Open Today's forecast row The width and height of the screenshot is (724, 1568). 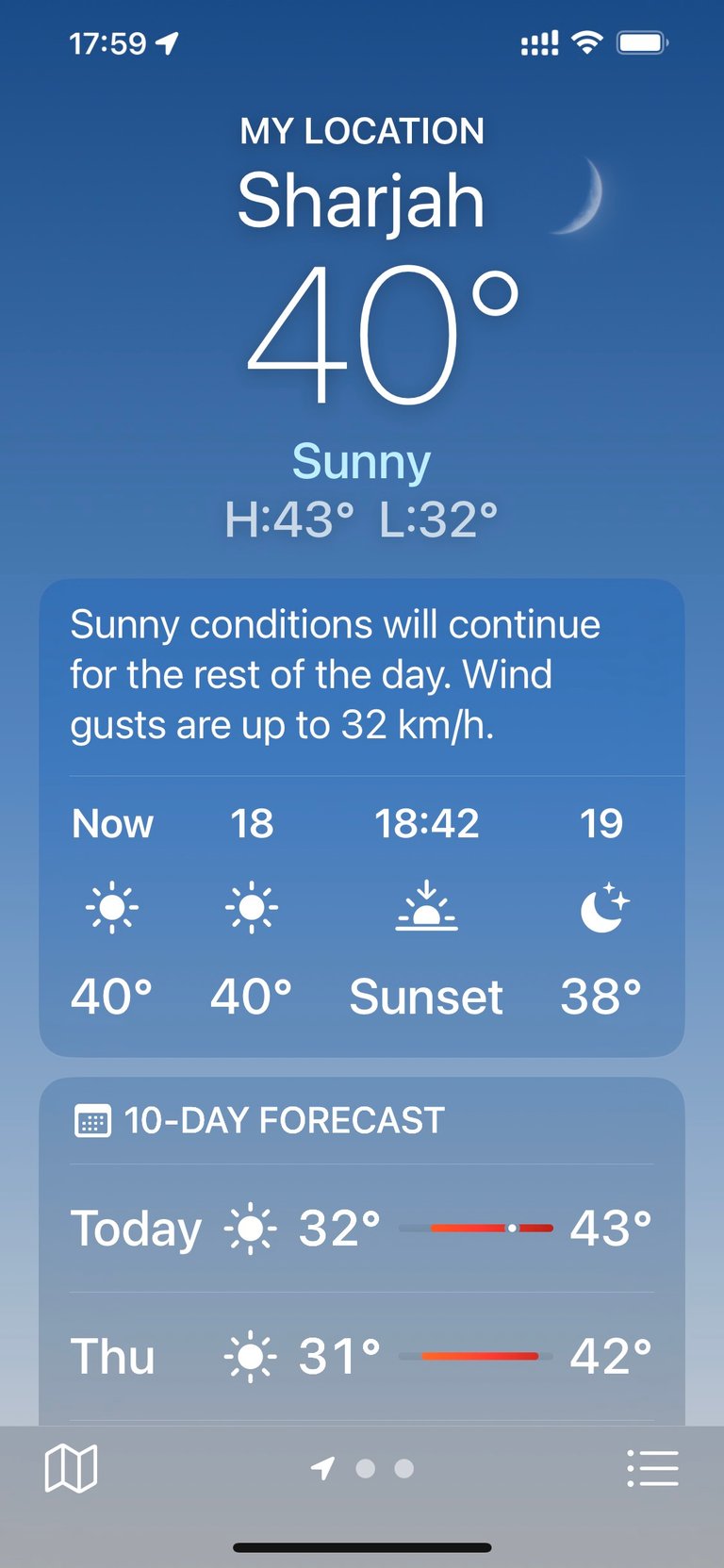(x=361, y=1228)
